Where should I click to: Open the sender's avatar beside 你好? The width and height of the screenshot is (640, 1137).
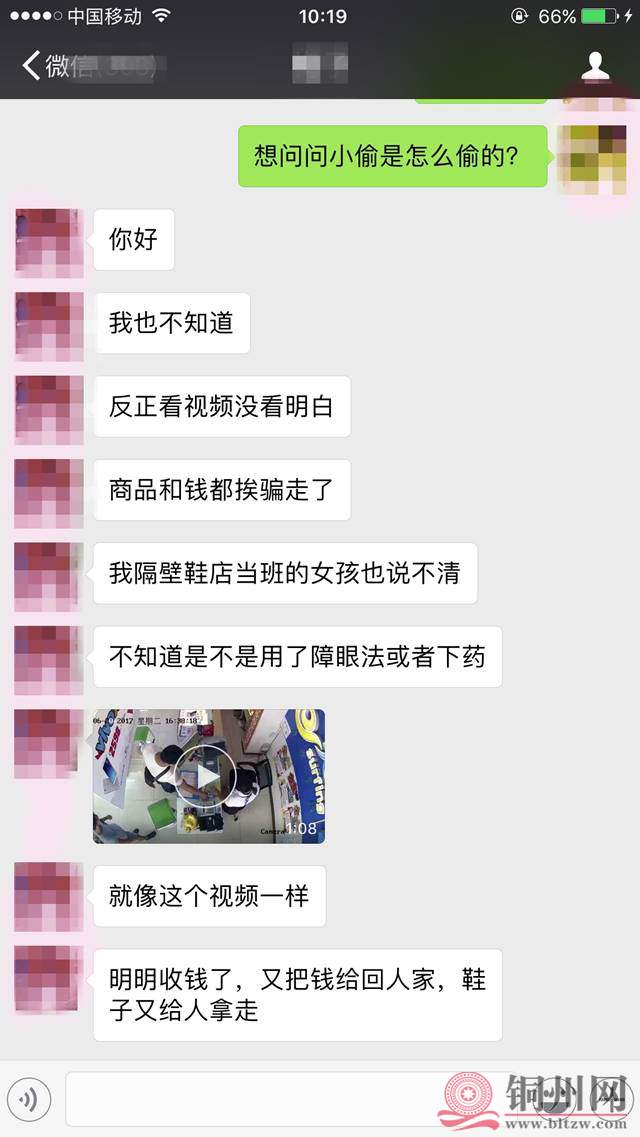pyautogui.click(x=49, y=241)
